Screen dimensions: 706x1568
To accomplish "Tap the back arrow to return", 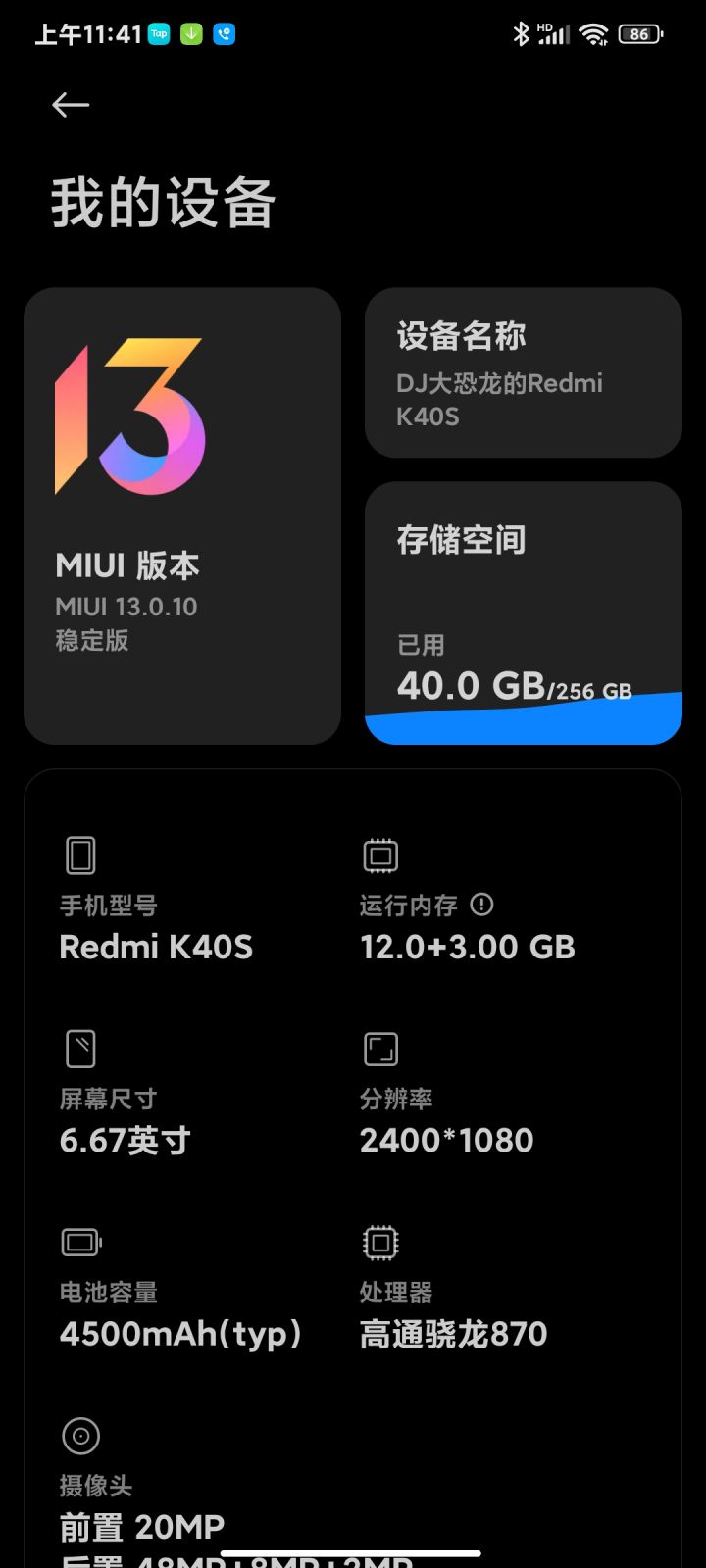I will pos(70,105).
